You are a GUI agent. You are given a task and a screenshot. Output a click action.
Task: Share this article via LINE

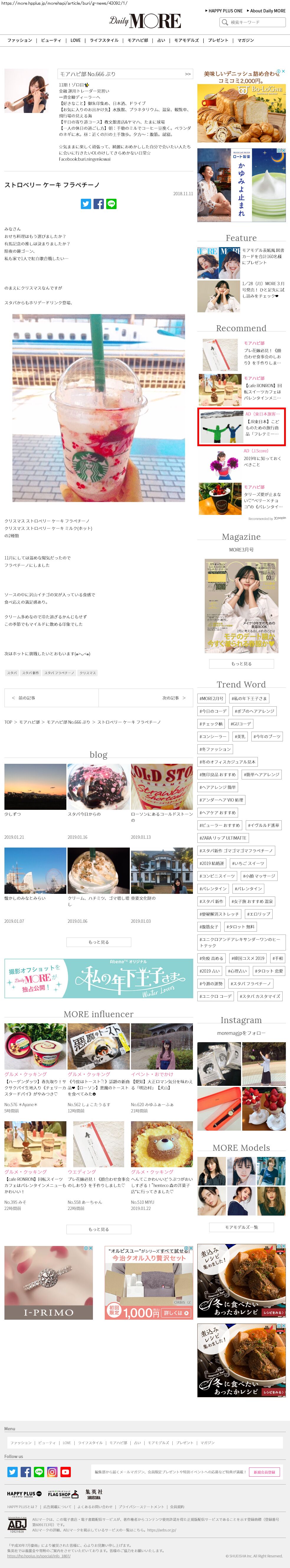click(x=112, y=204)
